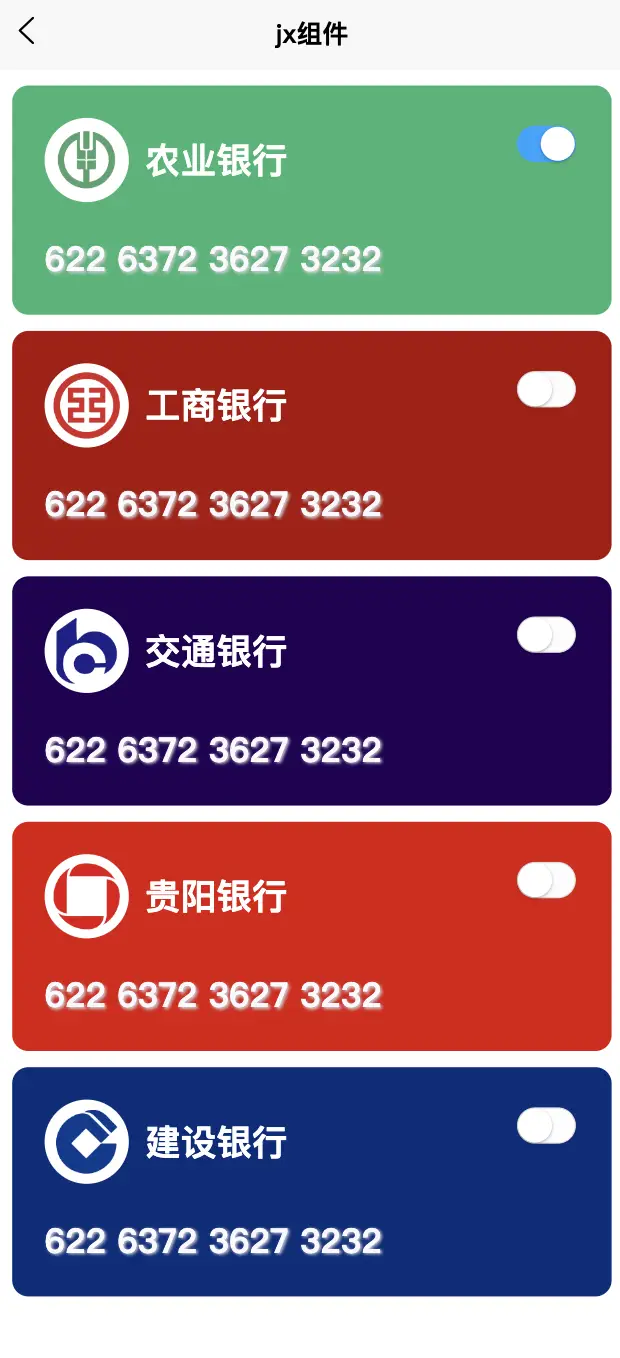
Task: Go back using the top-left arrow
Action: 27,32
